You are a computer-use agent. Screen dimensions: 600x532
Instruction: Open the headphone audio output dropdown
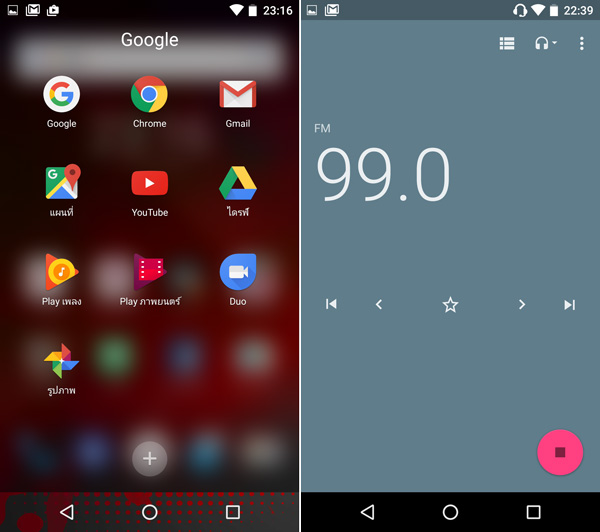pyautogui.click(x=546, y=44)
